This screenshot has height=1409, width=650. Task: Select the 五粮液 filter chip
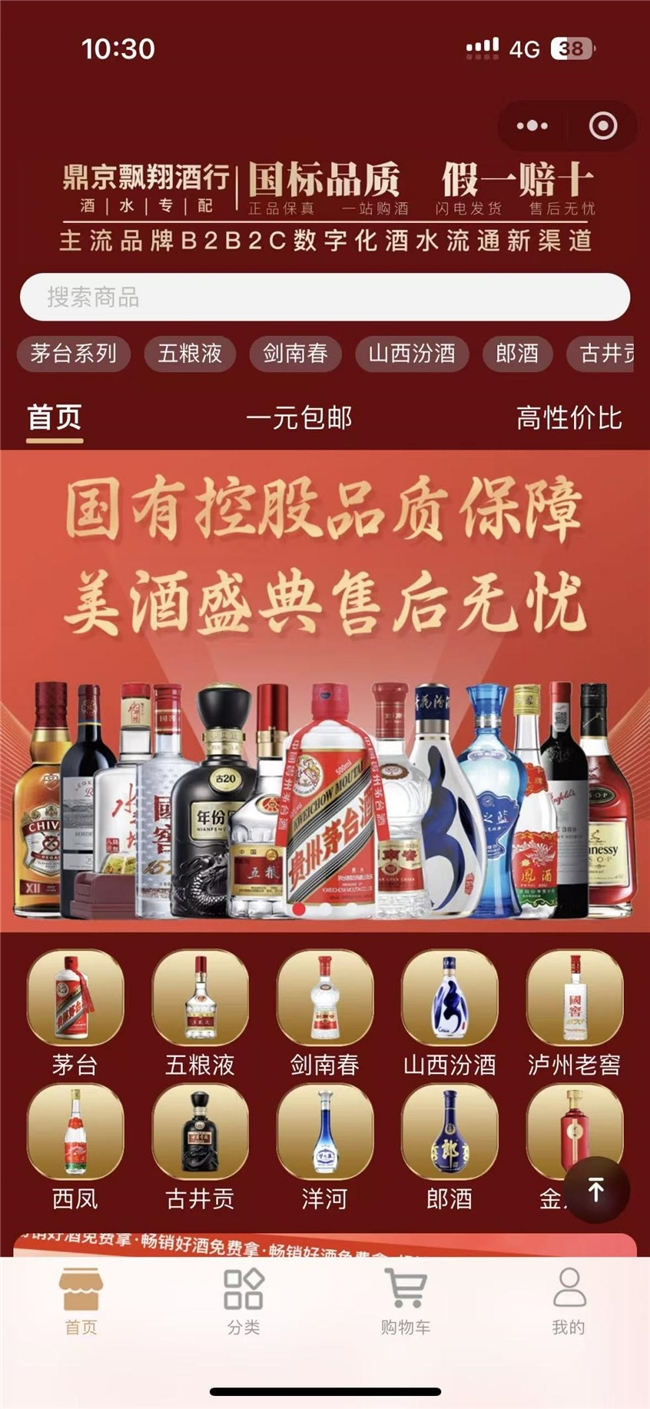(189, 353)
